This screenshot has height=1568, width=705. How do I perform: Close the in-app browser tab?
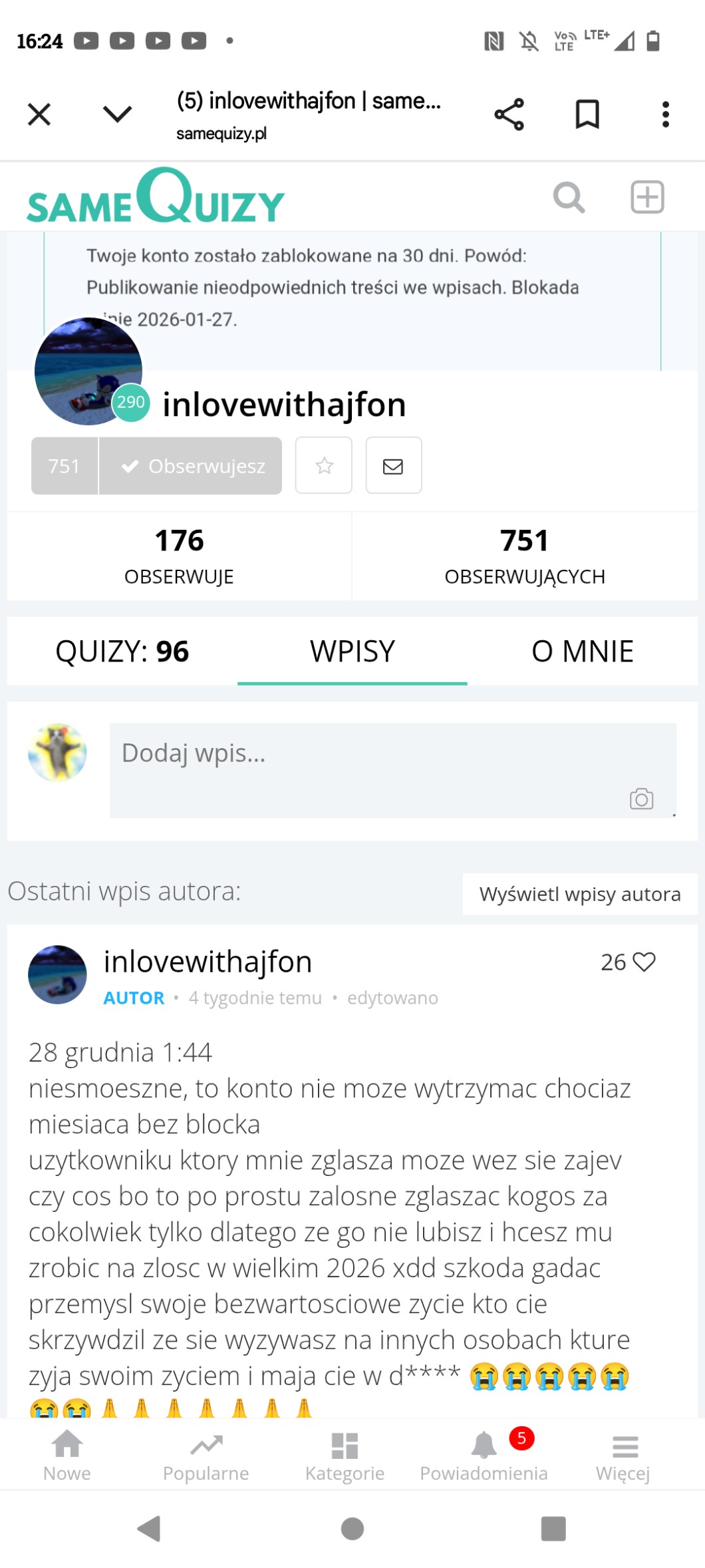39,114
